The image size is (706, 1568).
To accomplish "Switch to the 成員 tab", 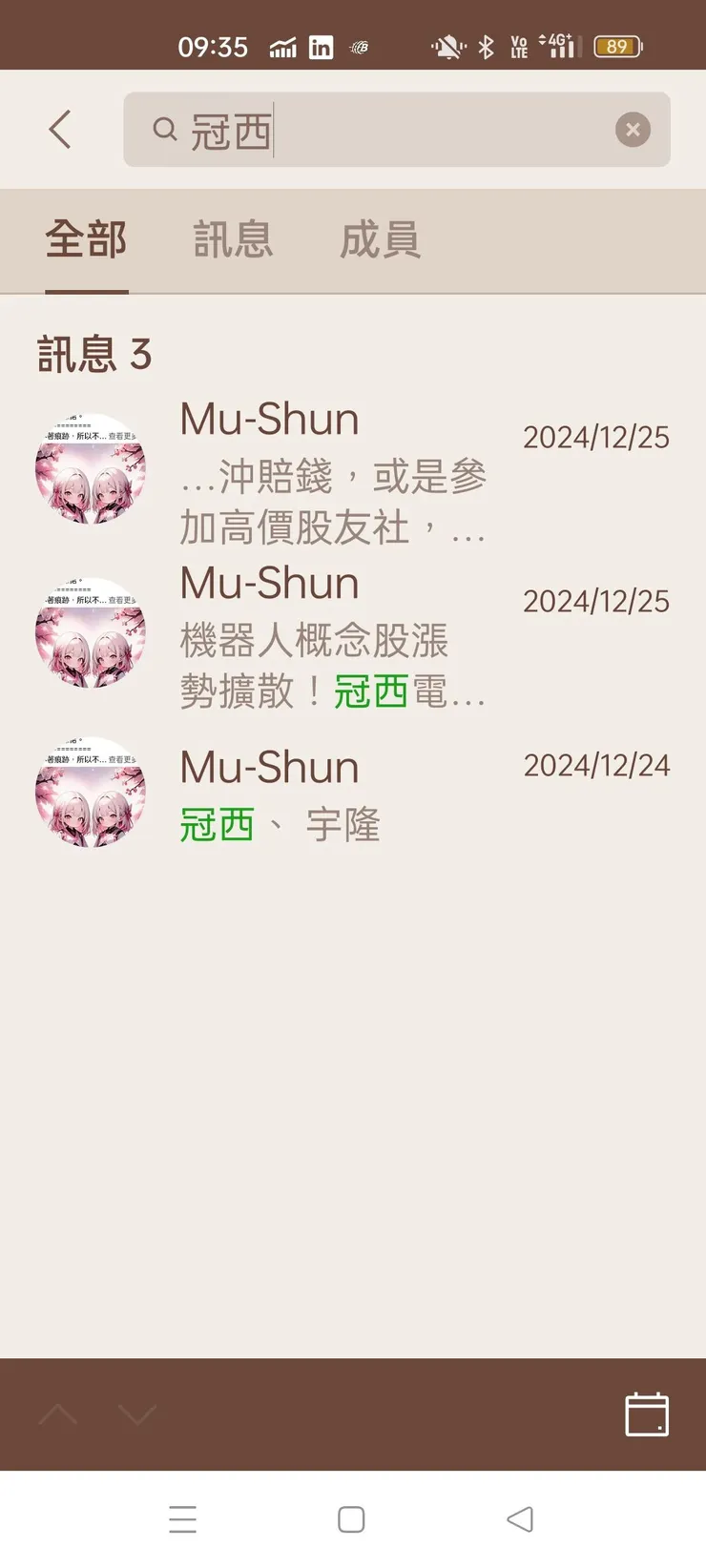I will coord(379,240).
